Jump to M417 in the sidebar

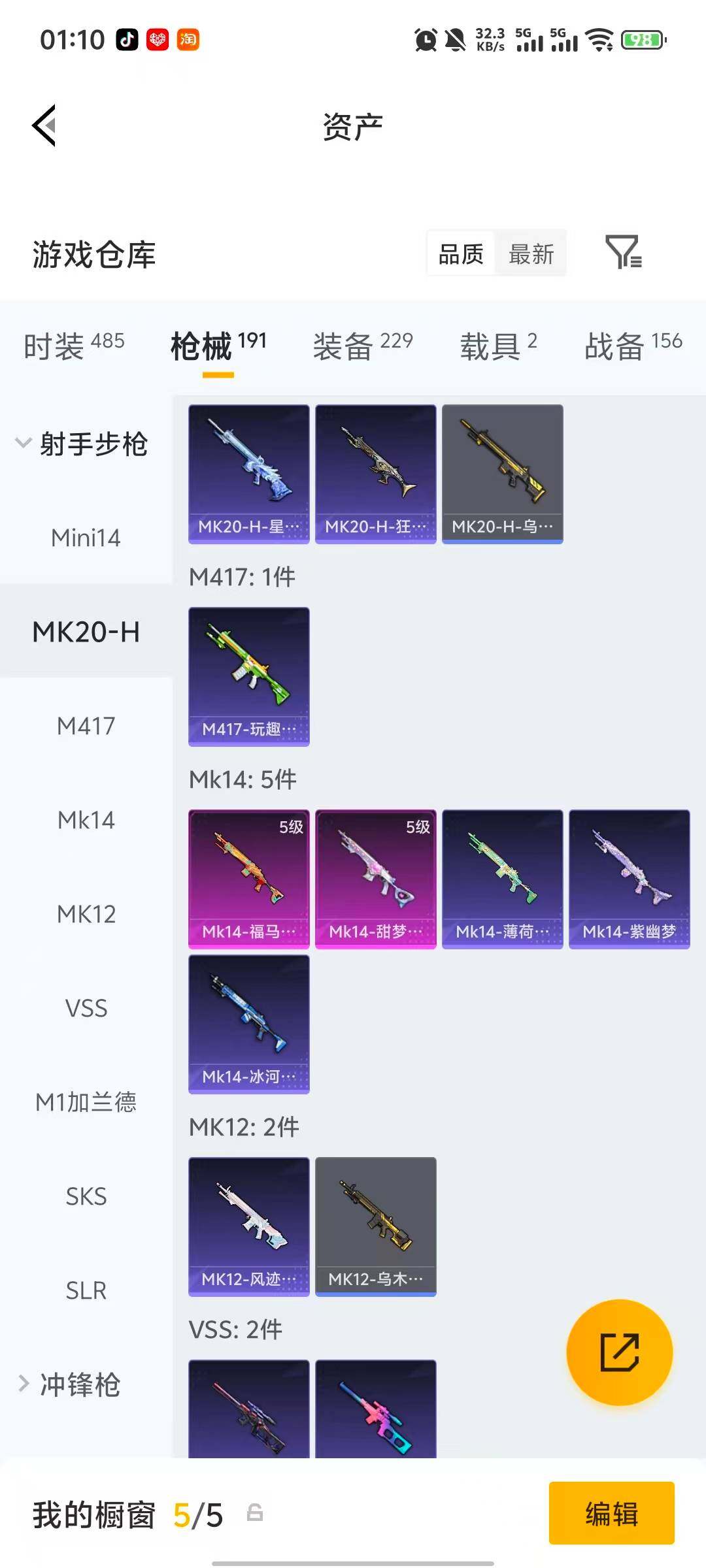pos(86,726)
